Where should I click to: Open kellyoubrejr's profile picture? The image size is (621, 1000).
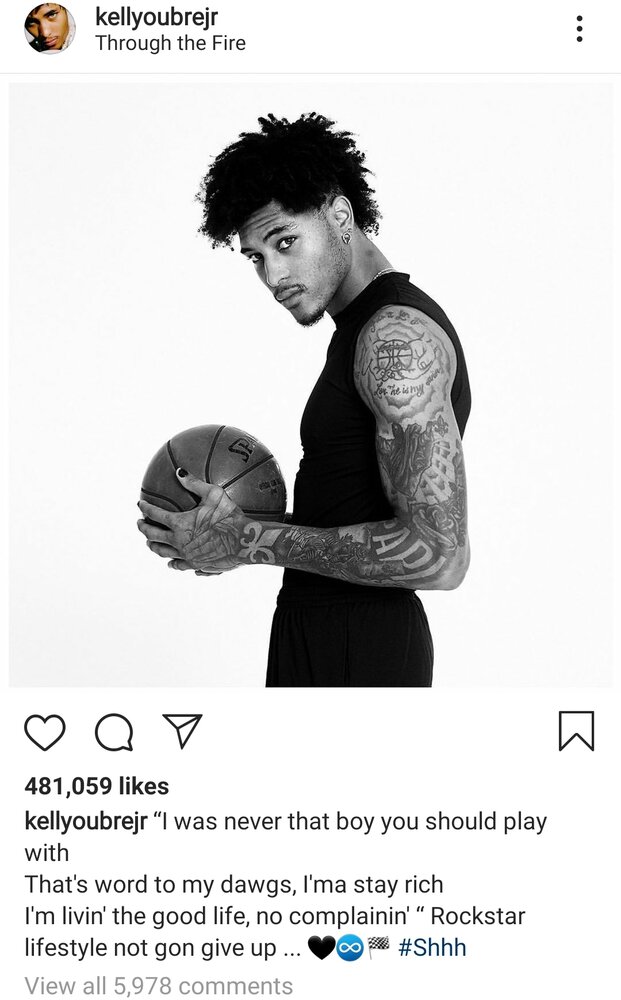50,28
